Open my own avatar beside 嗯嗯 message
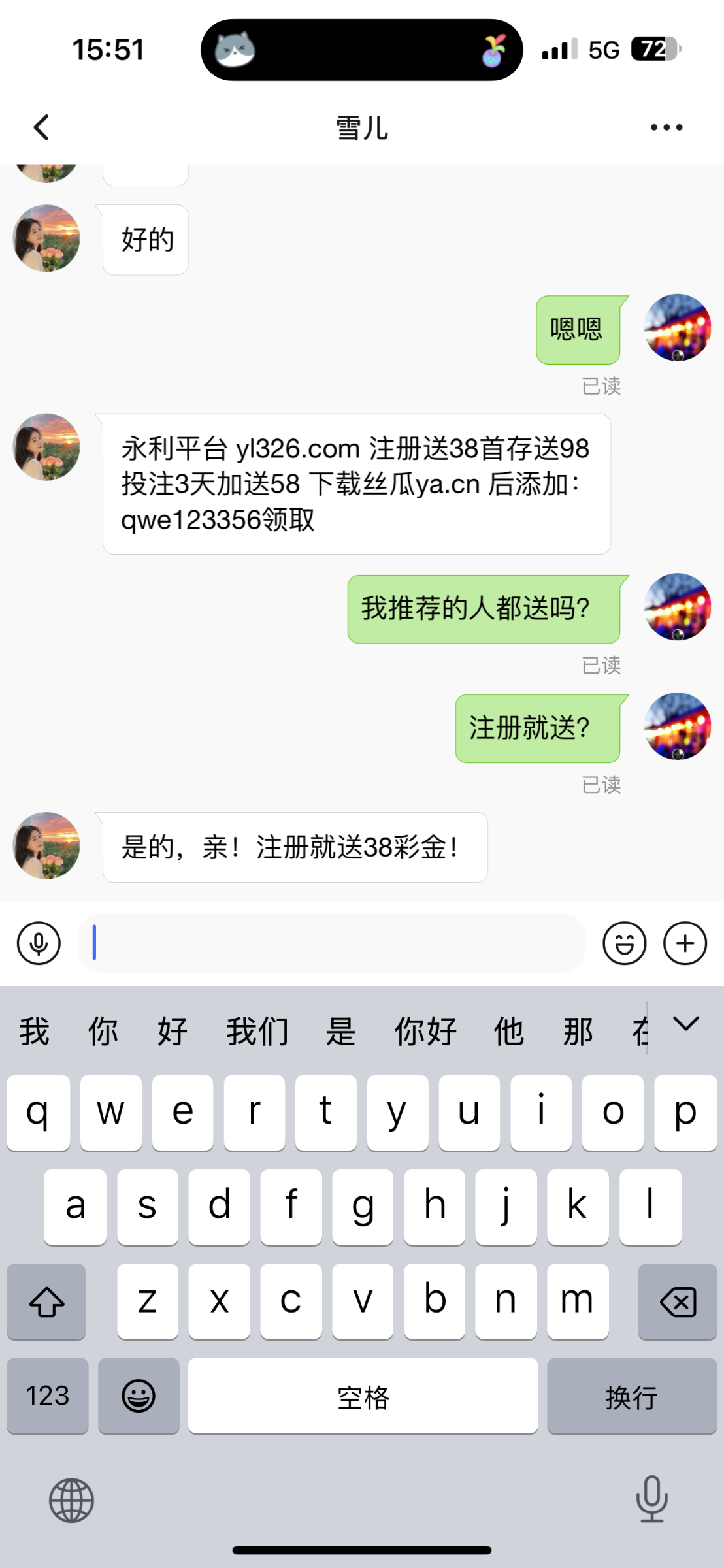Screen dimensions: 724x1568 point(677,327)
